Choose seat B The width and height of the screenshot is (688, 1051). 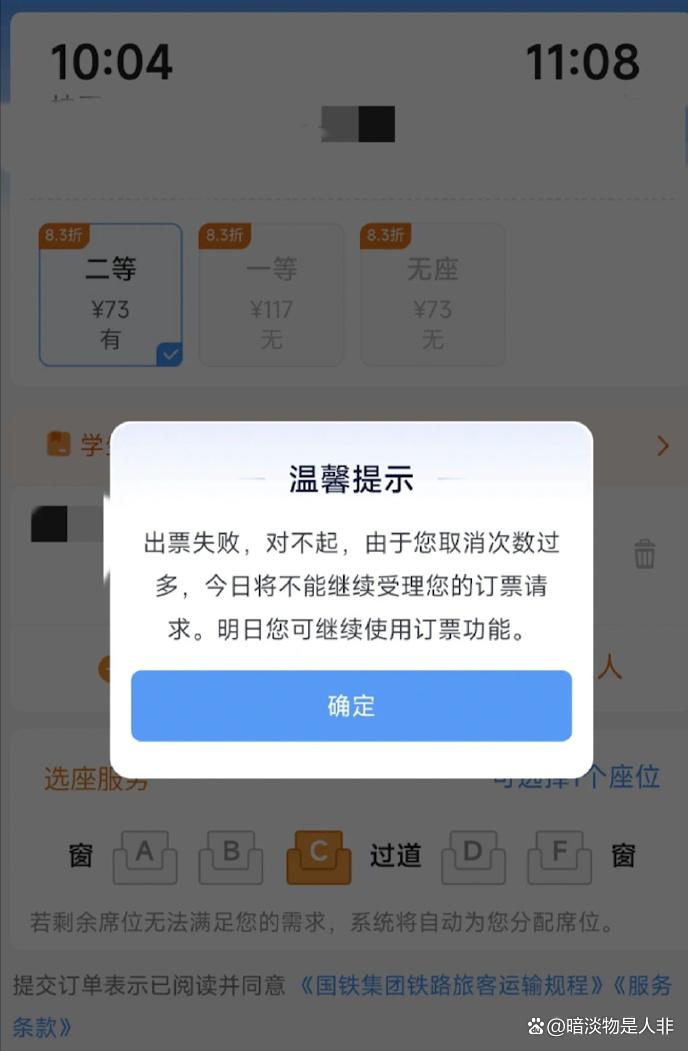pos(231,857)
